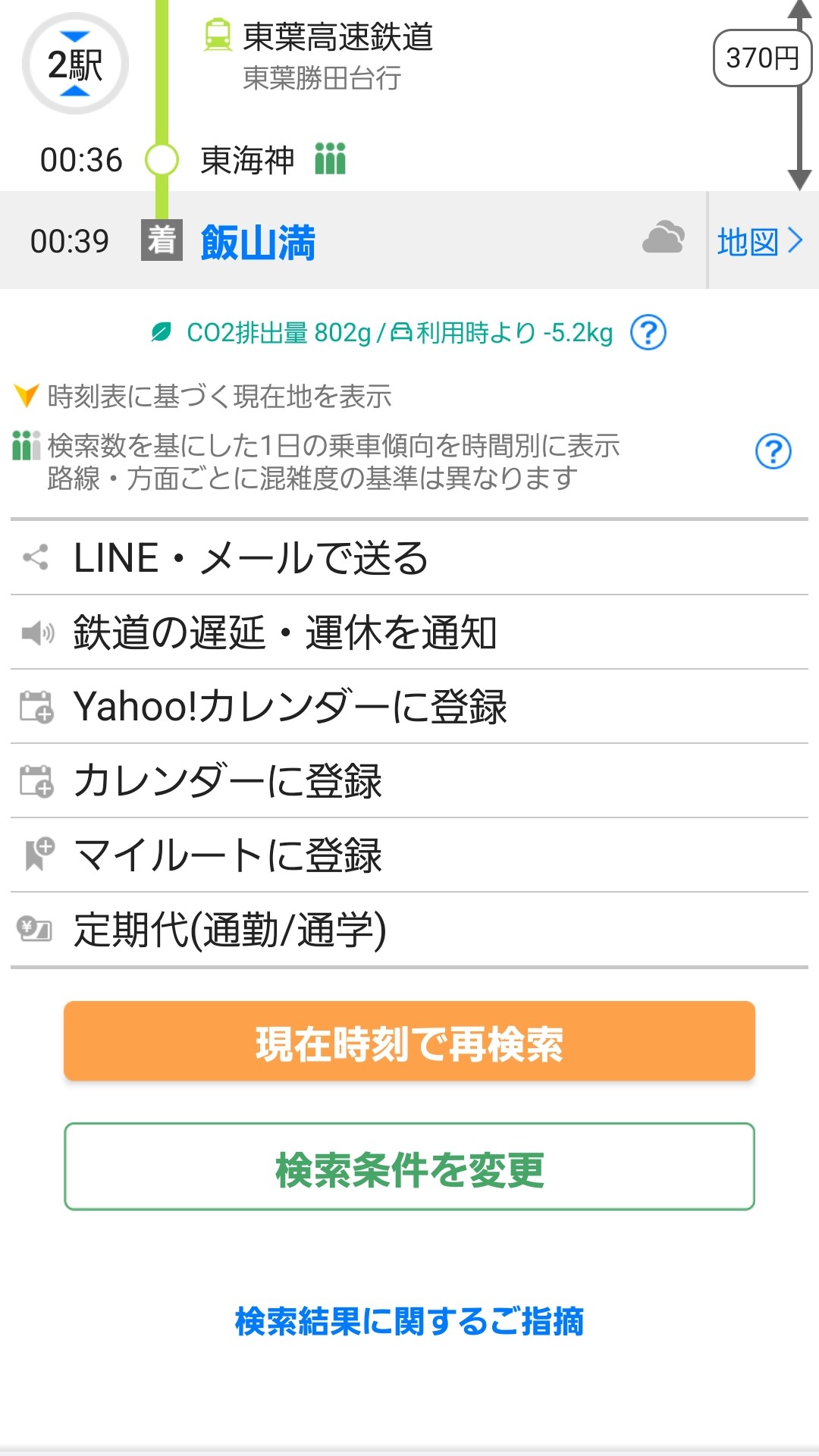The width and height of the screenshot is (819, 1456).
Task: Open 飯山満 arrival station details
Action: coord(258,243)
